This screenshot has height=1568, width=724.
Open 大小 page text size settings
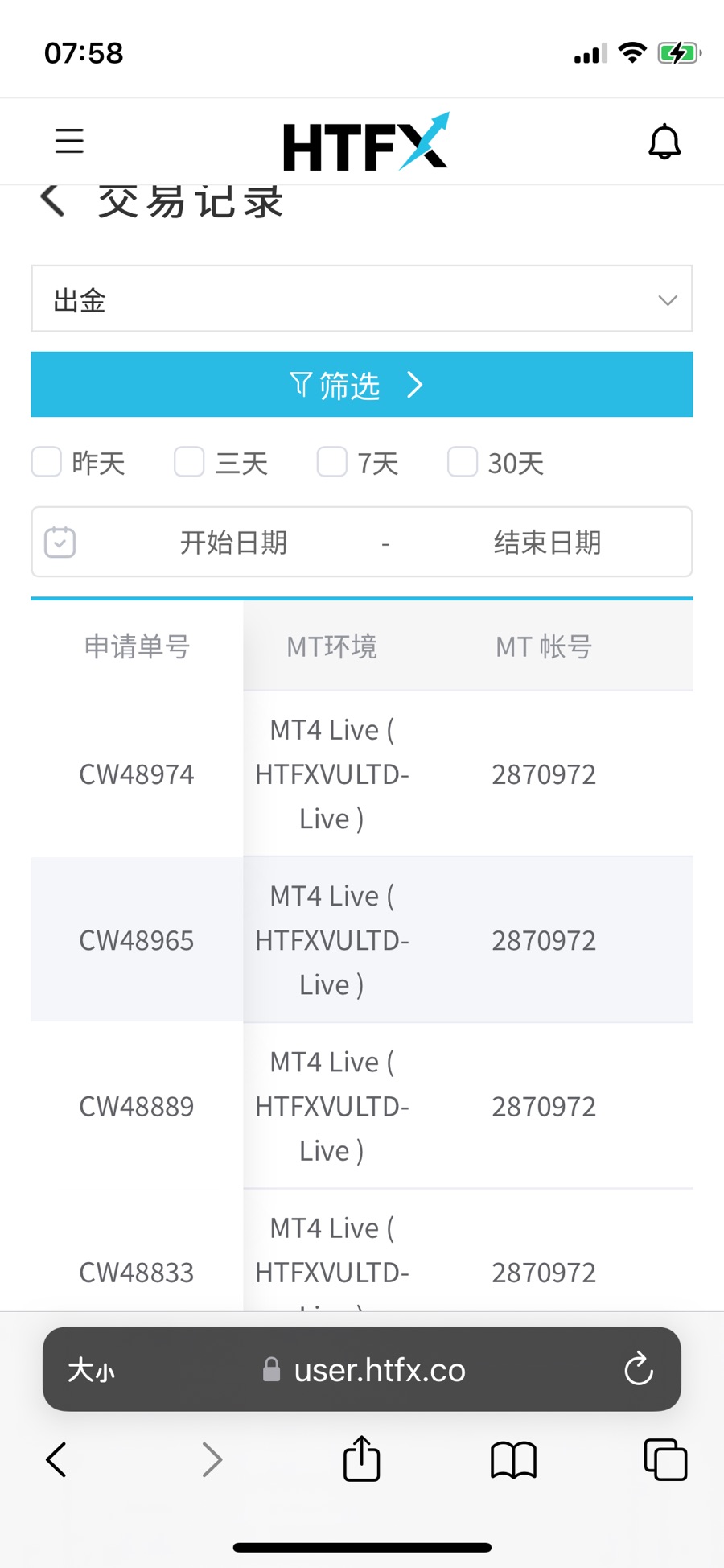tap(91, 1369)
